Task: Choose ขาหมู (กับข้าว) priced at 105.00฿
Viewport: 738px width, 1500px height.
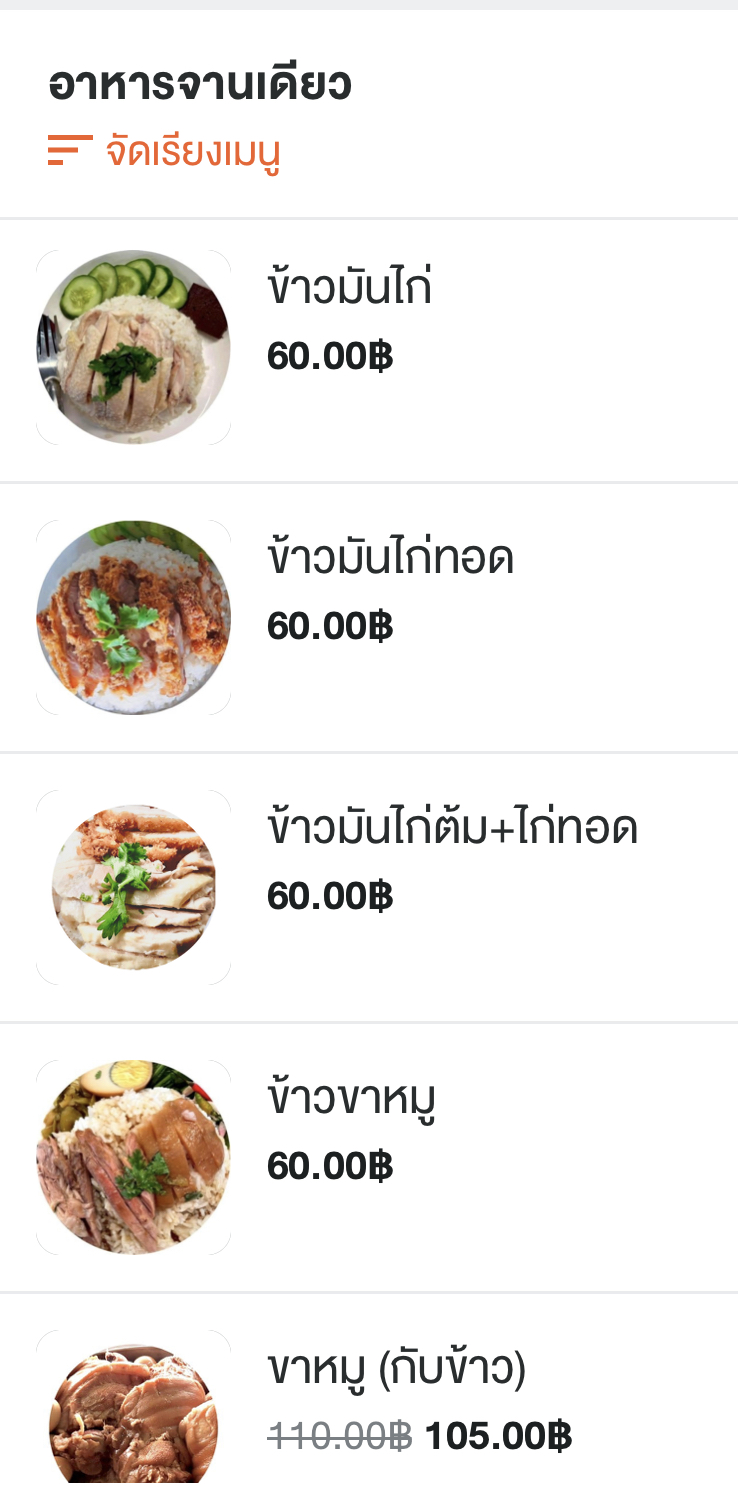Action: click(396, 1369)
